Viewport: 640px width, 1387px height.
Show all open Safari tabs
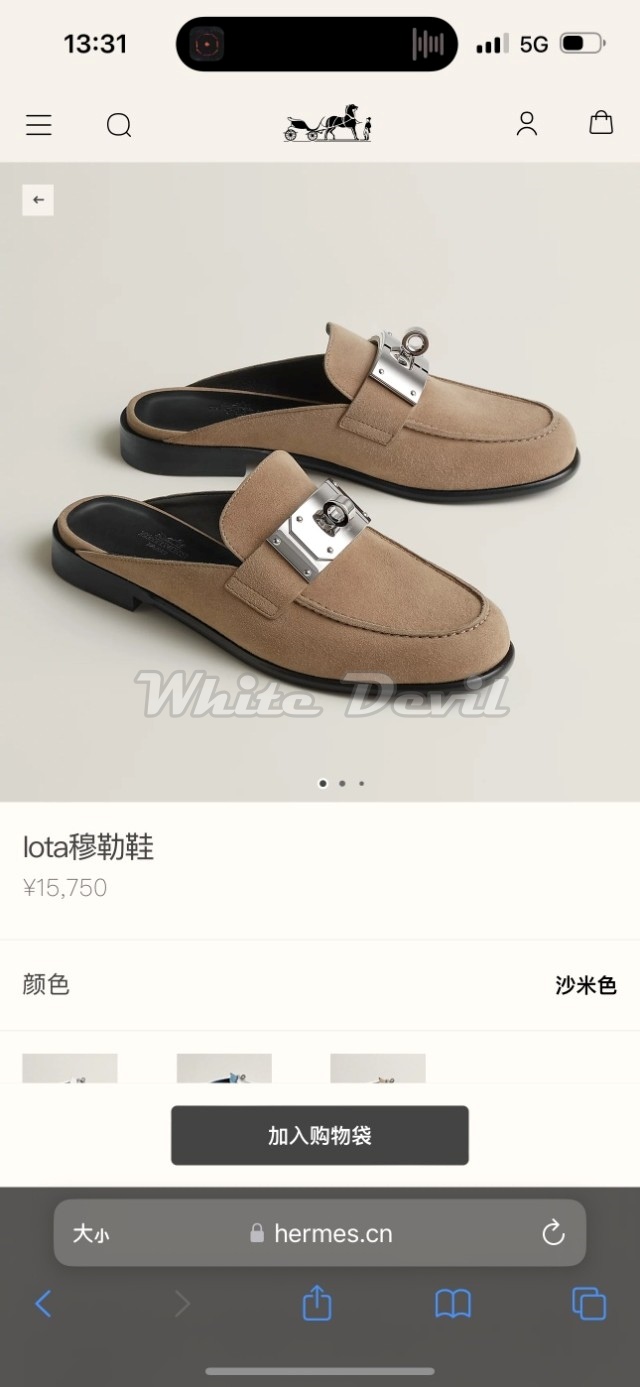pyautogui.click(x=589, y=1304)
